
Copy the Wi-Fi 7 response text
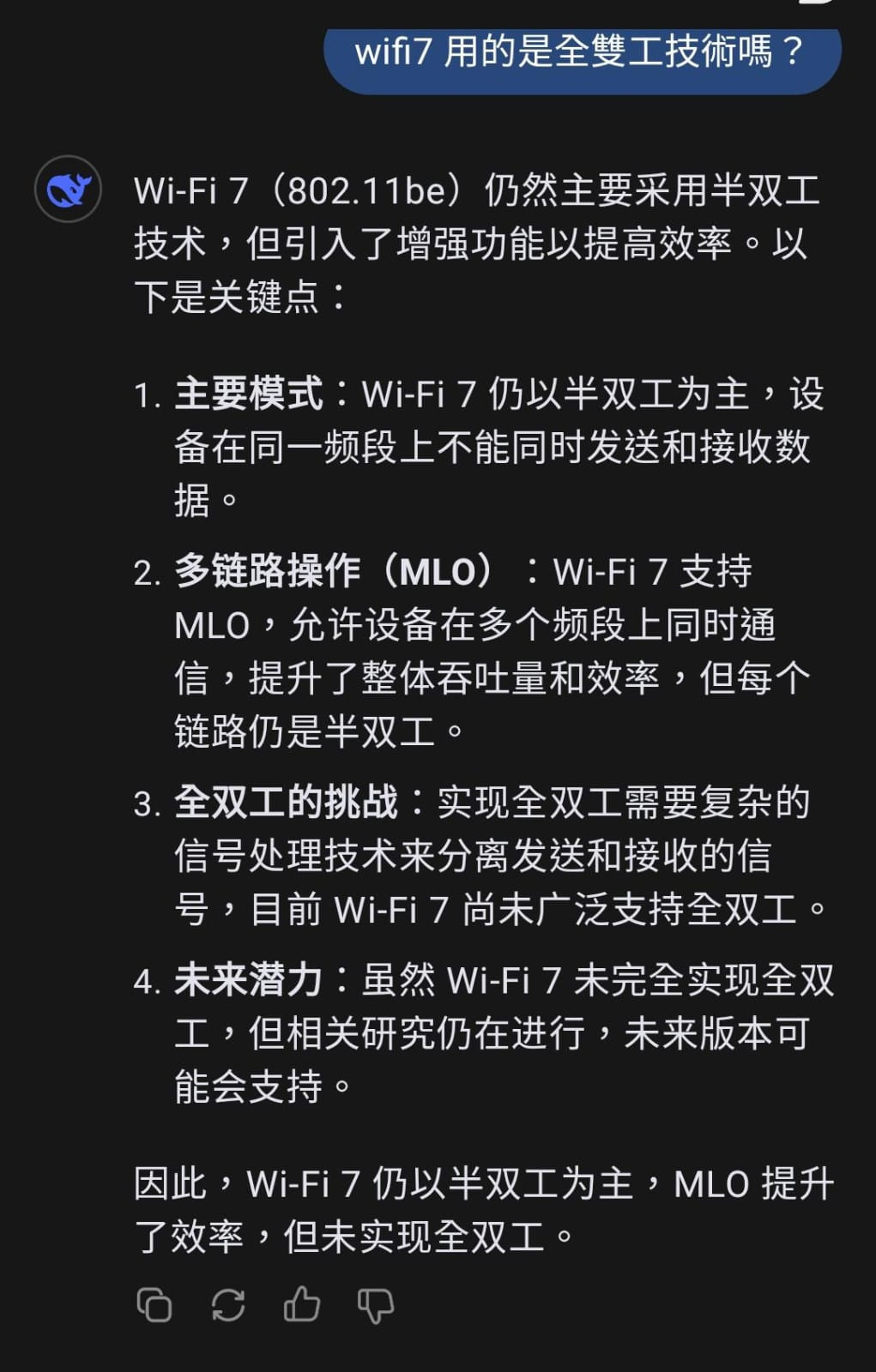(154, 1305)
